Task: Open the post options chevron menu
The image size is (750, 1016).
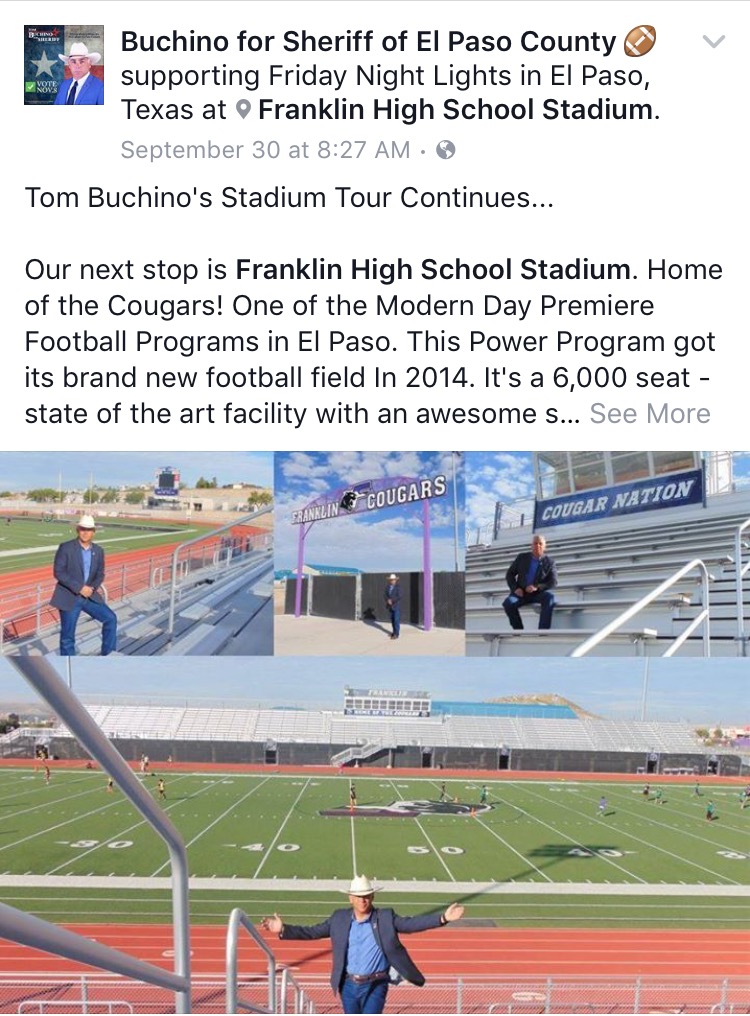Action: point(713,42)
